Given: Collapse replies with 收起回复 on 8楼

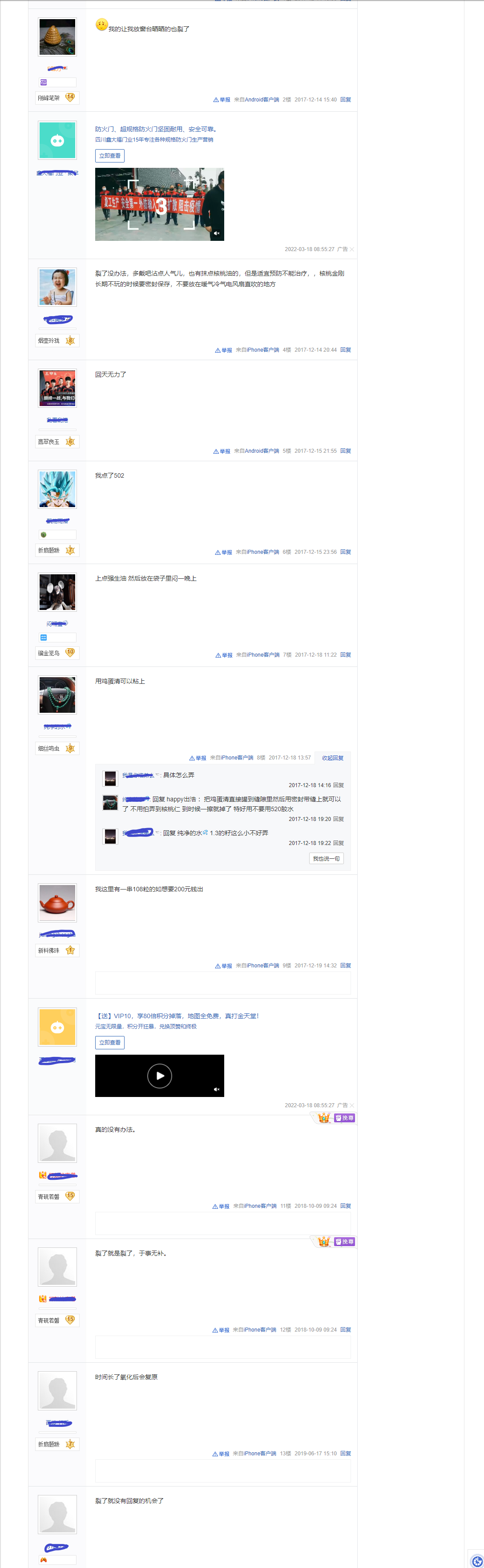Looking at the screenshot, I should tap(333, 758).
